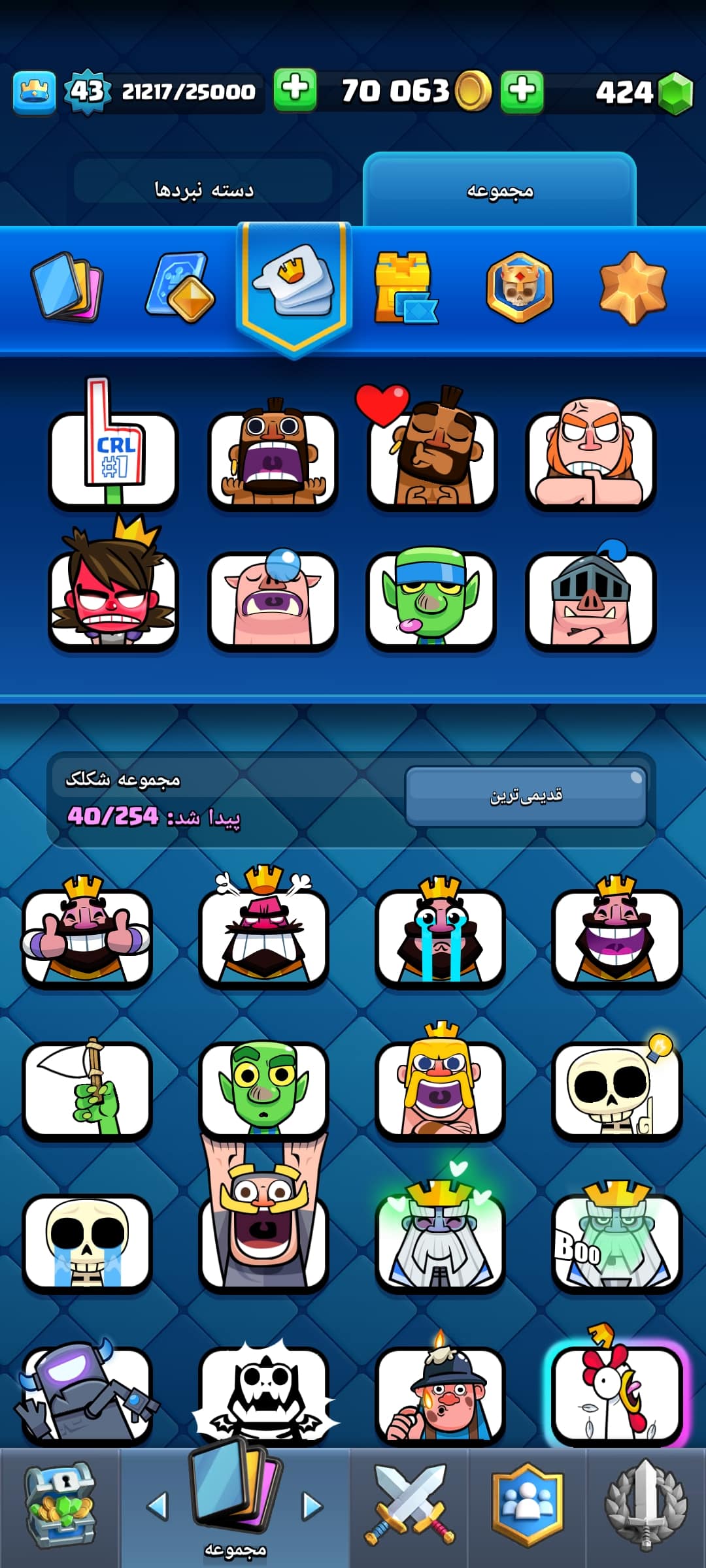This screenshot has width=706, height=1568.
Task: Open the clan social tab
Action: click(527, 1506)
